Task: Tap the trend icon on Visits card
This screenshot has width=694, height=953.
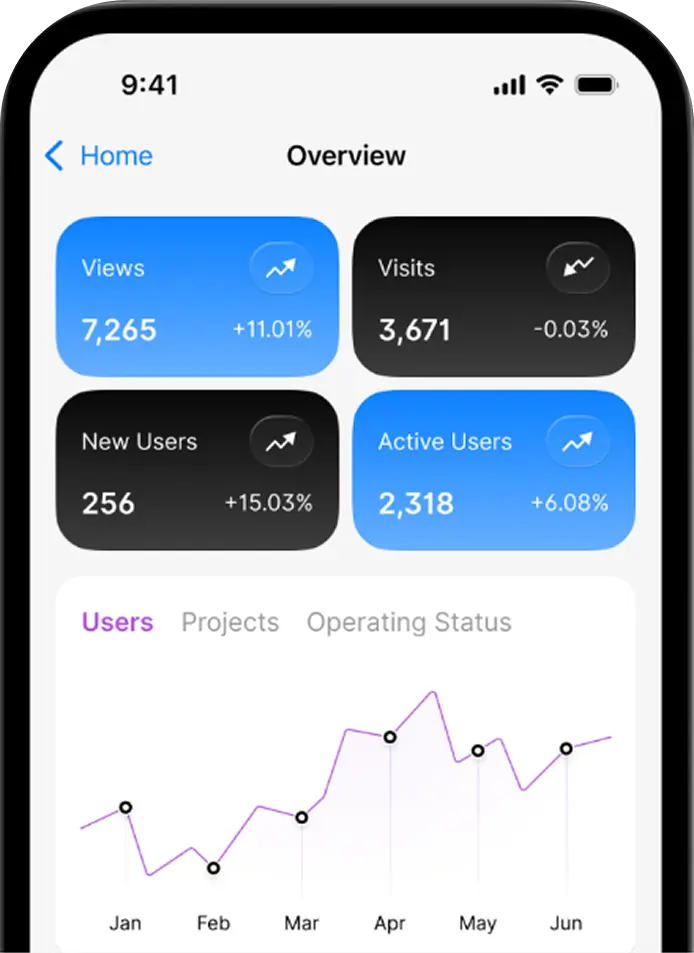Action: pos(577,267)
